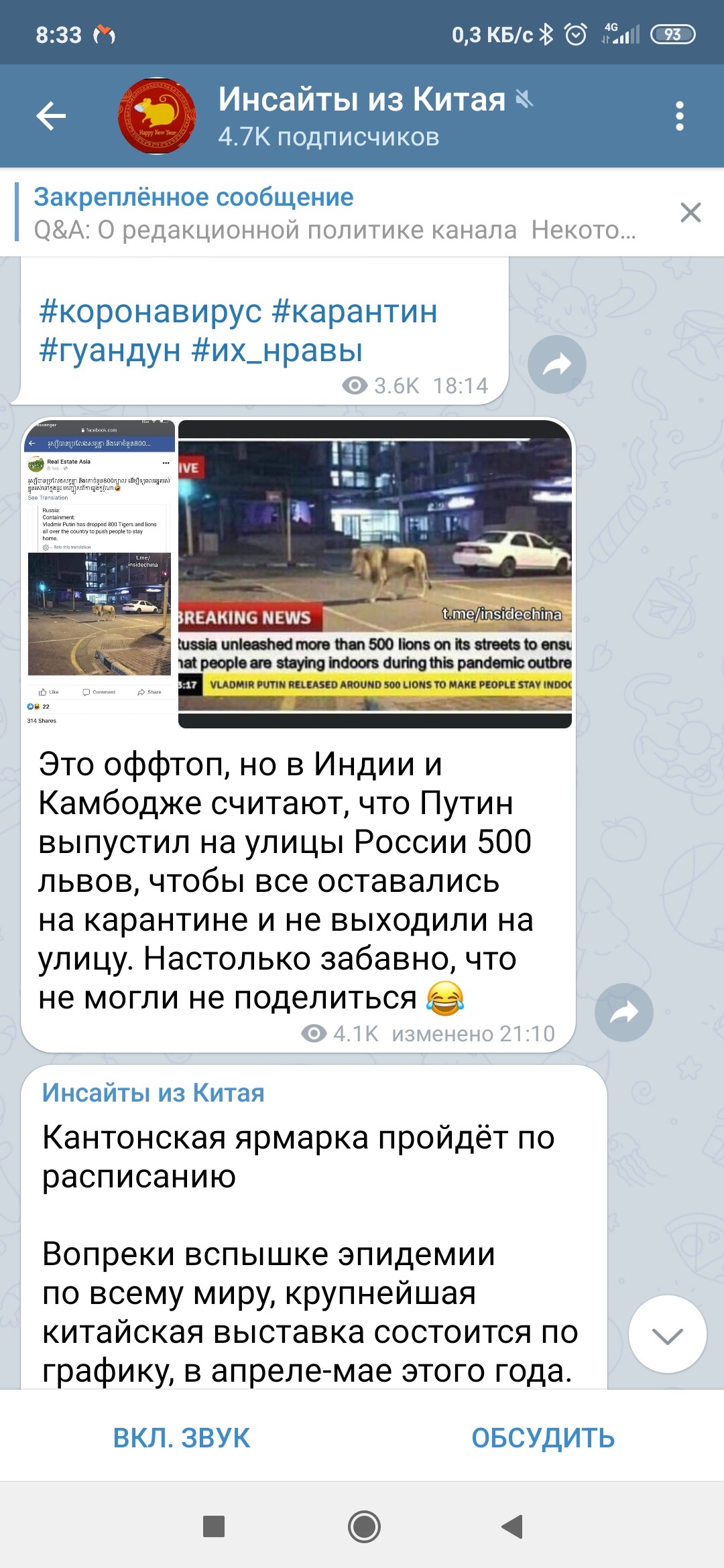
Task: Open the pinned Q&A message
Action: pyautogui.click(x=335, y=213)
